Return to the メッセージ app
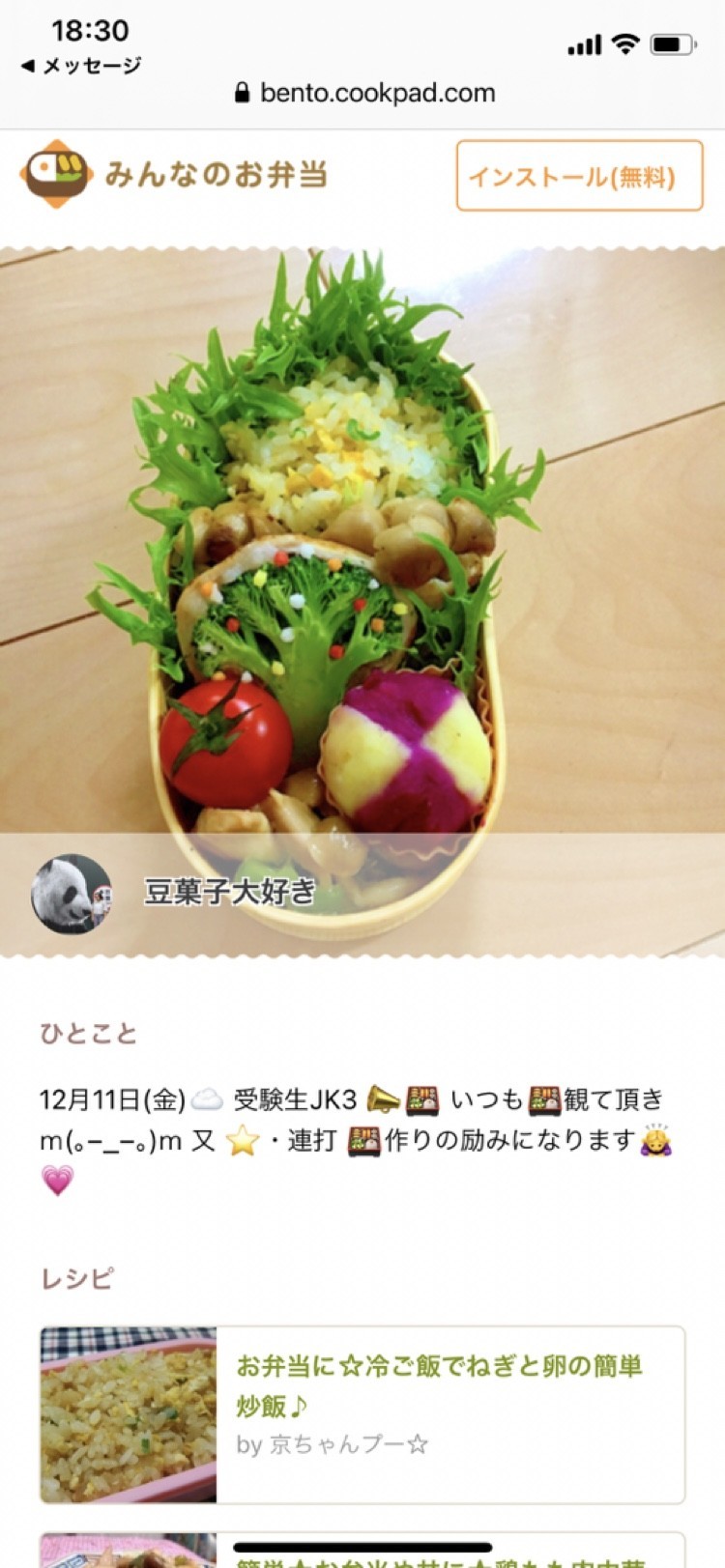This screenshot has width=725, height=1568. (x=87, y=68)
